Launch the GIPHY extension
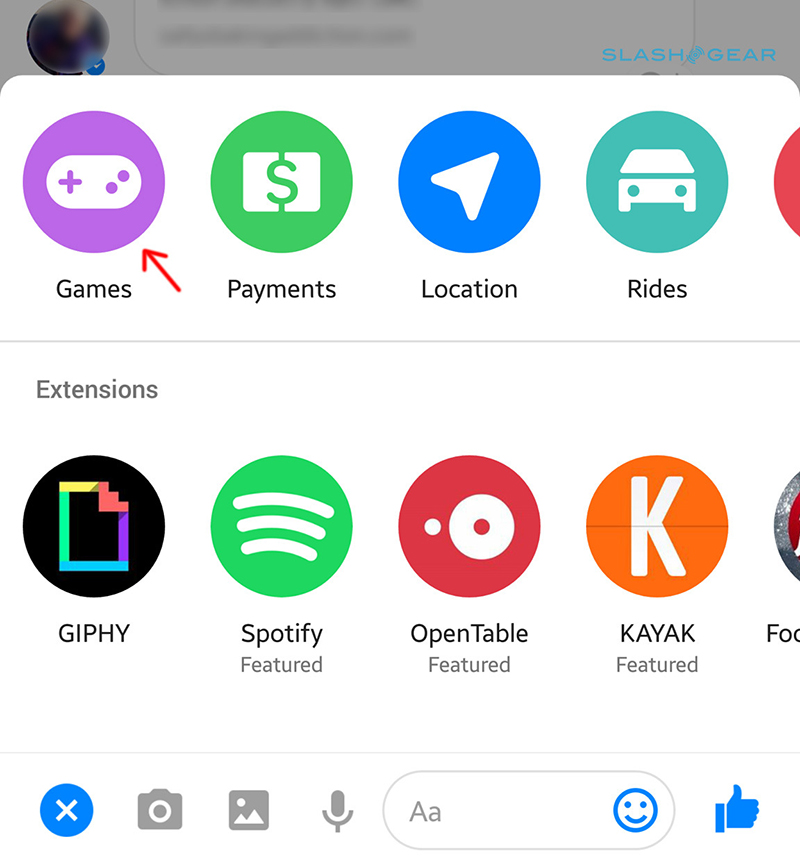Image resolution: width=800 pixels, height=868 pixels. [94, 526]
